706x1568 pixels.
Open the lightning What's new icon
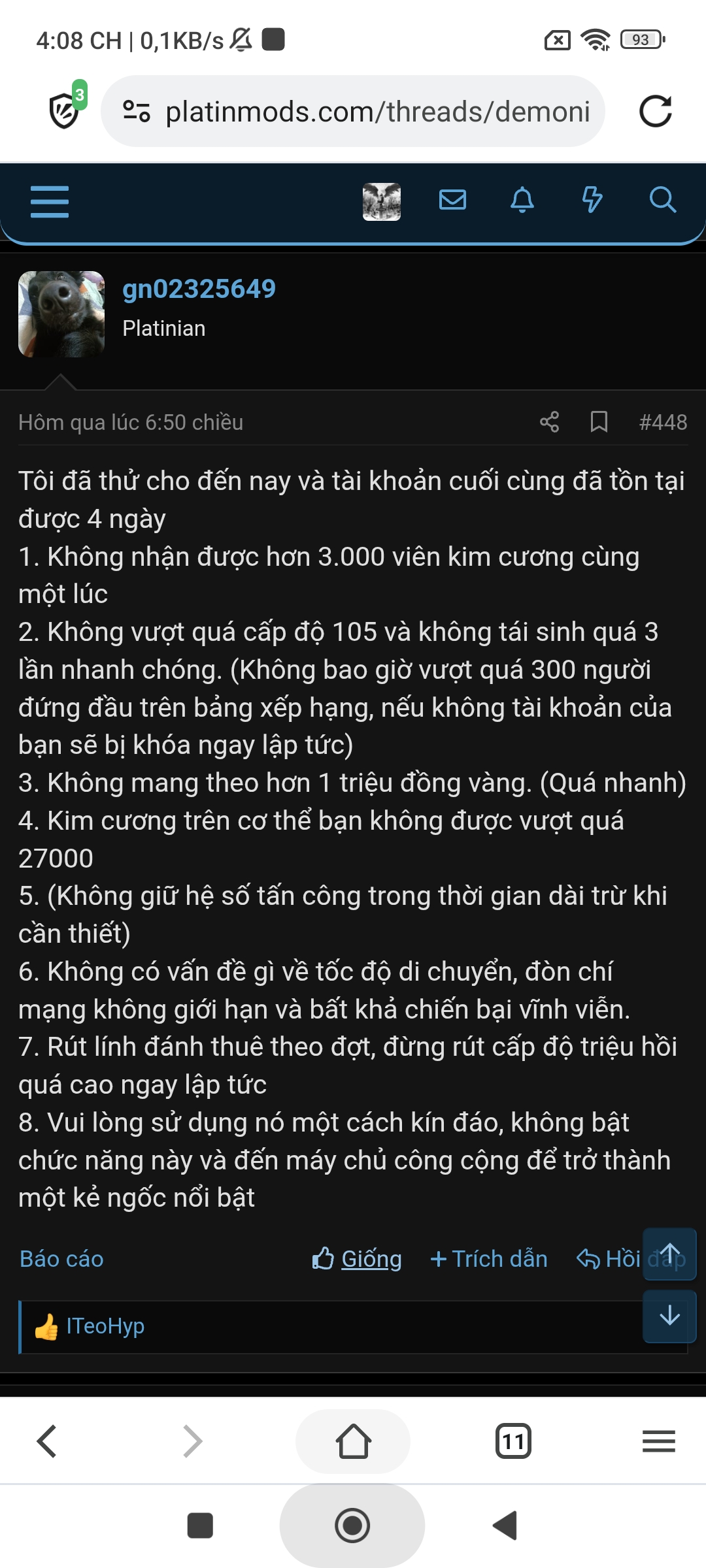click(x=592, y=200)
